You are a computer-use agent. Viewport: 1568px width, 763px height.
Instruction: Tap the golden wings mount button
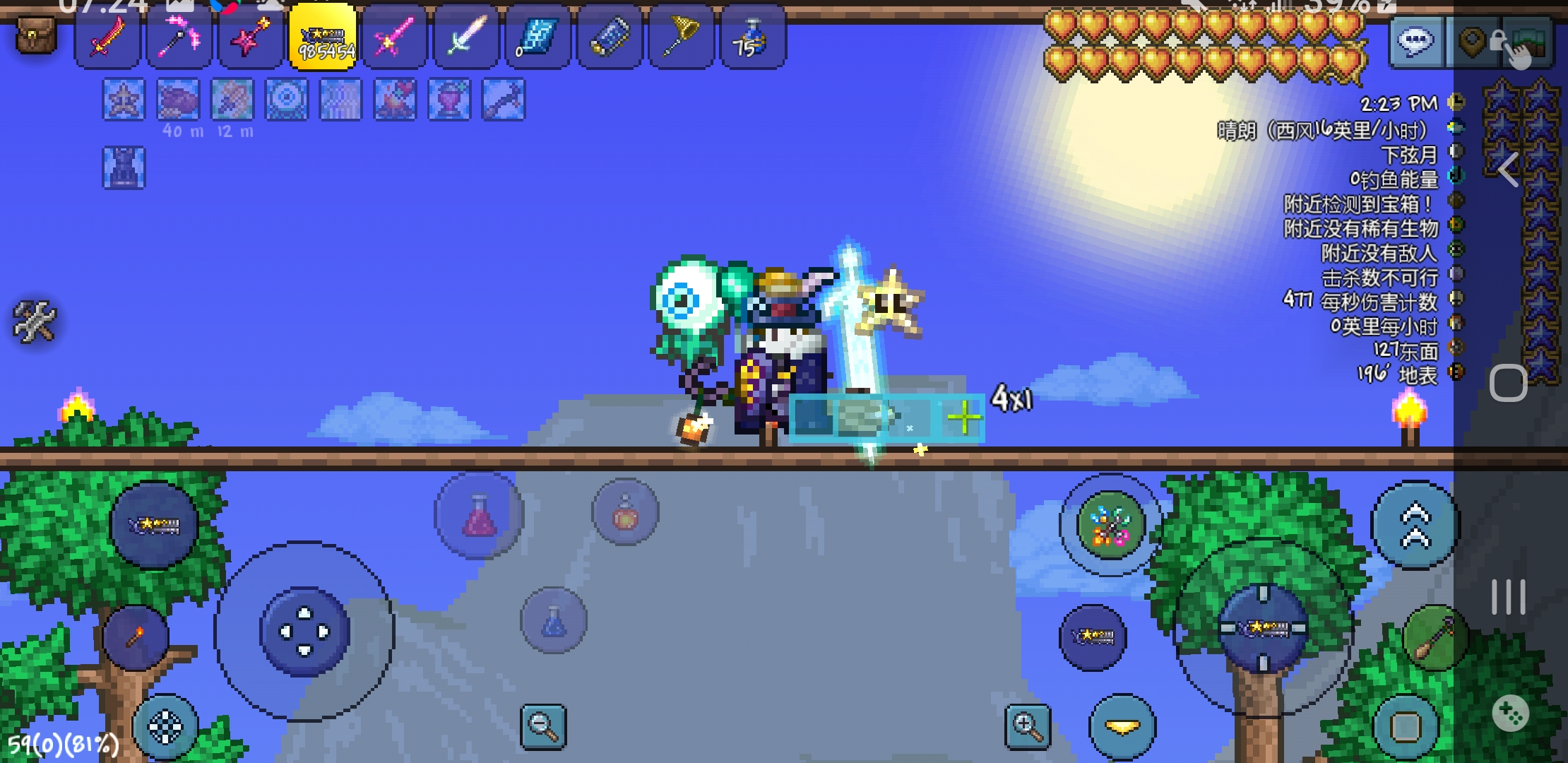(1122, 727)
